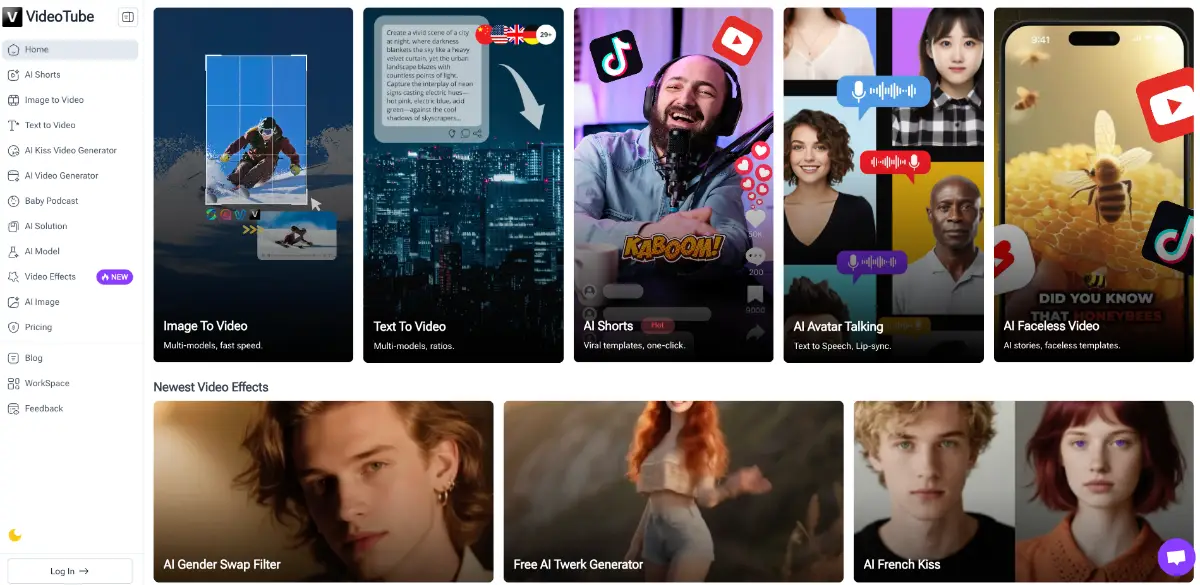The image size is (1200, 585).
Task: Select Text to Video in the sidebar
Action: (x=50, y=125)
